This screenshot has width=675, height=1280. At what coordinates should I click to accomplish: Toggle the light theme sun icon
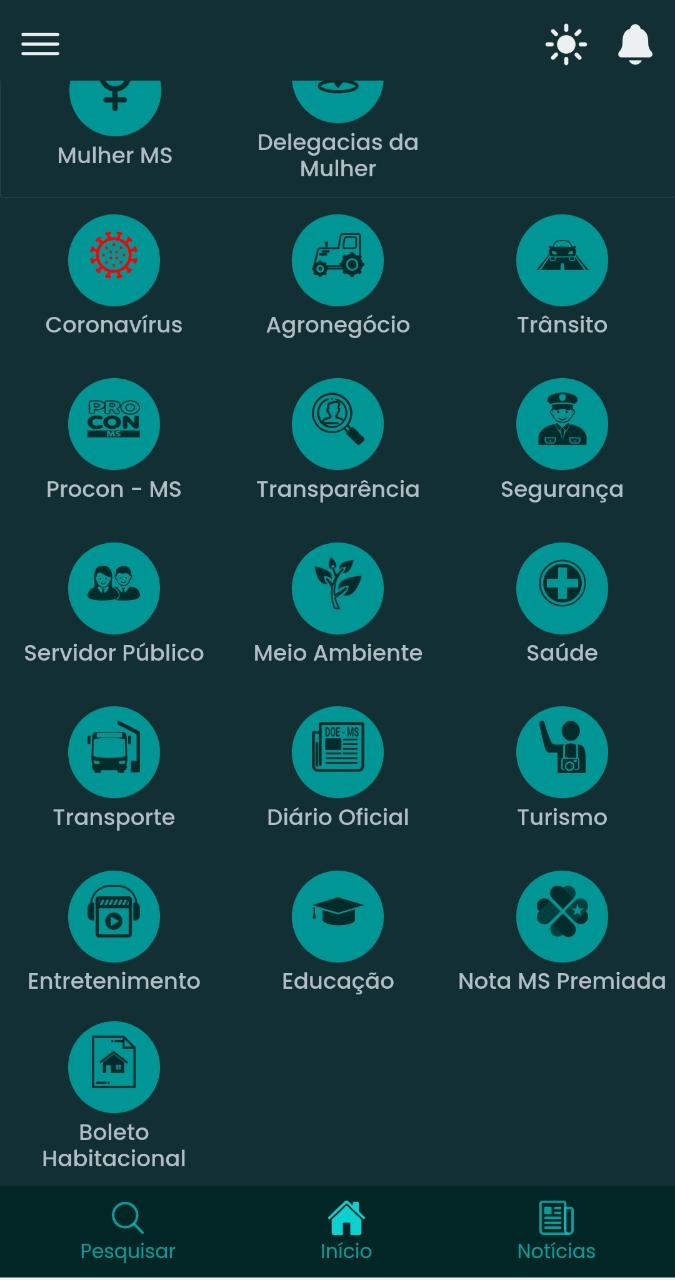(x=566, y=45)
